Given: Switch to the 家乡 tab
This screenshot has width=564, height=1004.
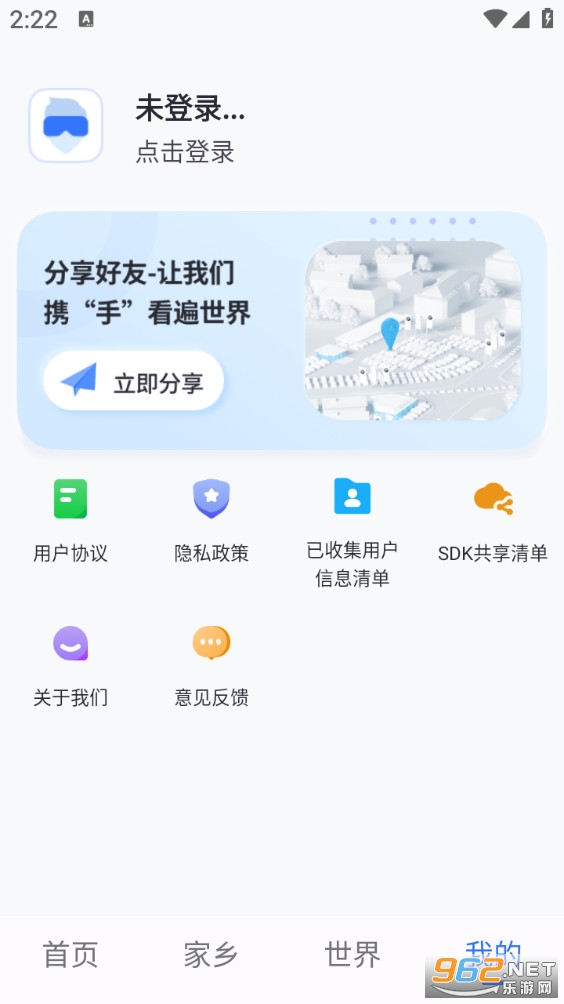Looking at the screenshot, I should pyautogui.click(x=211, y=955).
